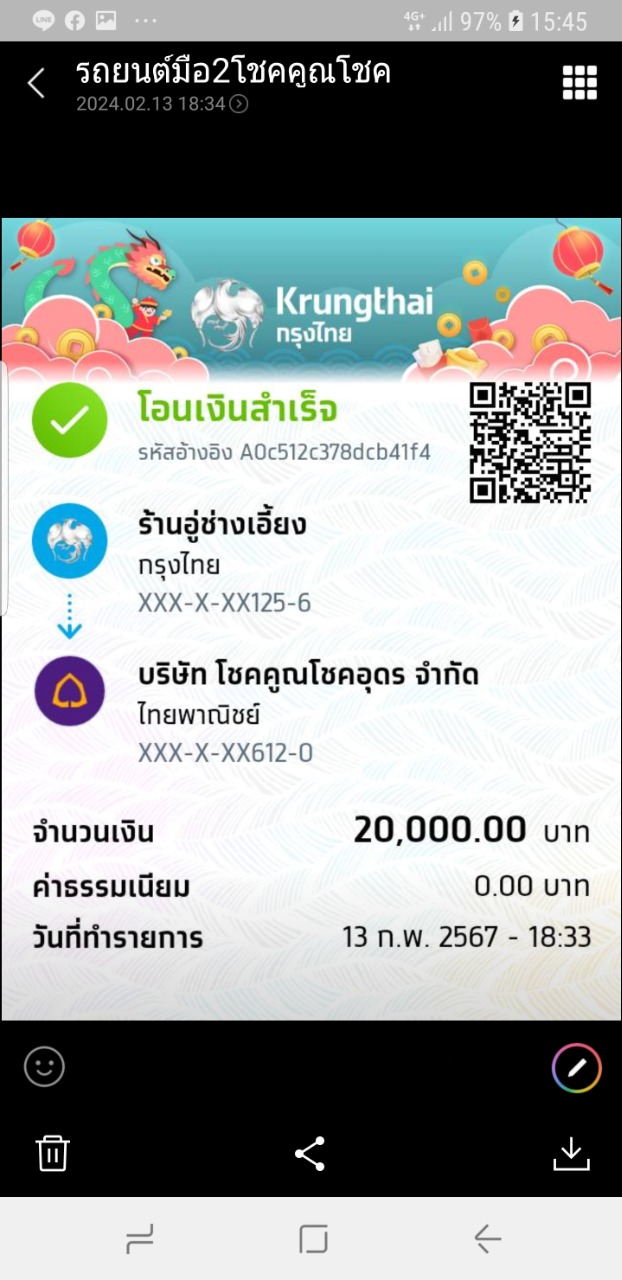The width and height of the screenshot is (622, 1280).
Task: Open the date details arrow beside 18:34
Action: (x=240, y=104)
